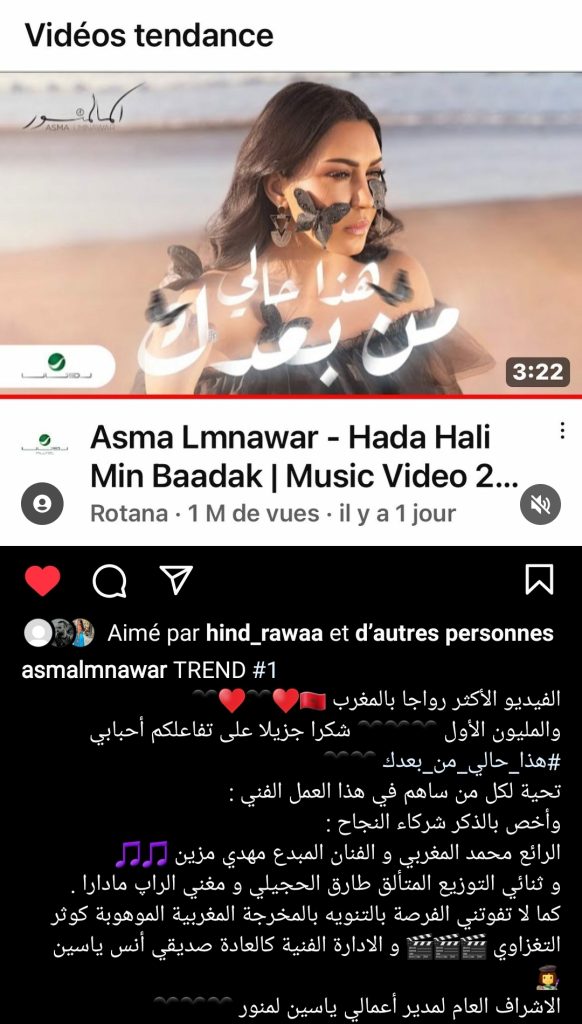Viewport: 582px width, 1024px height.
Task: Unmute the post's sound via speaker icon
Action: pos(540,504)
